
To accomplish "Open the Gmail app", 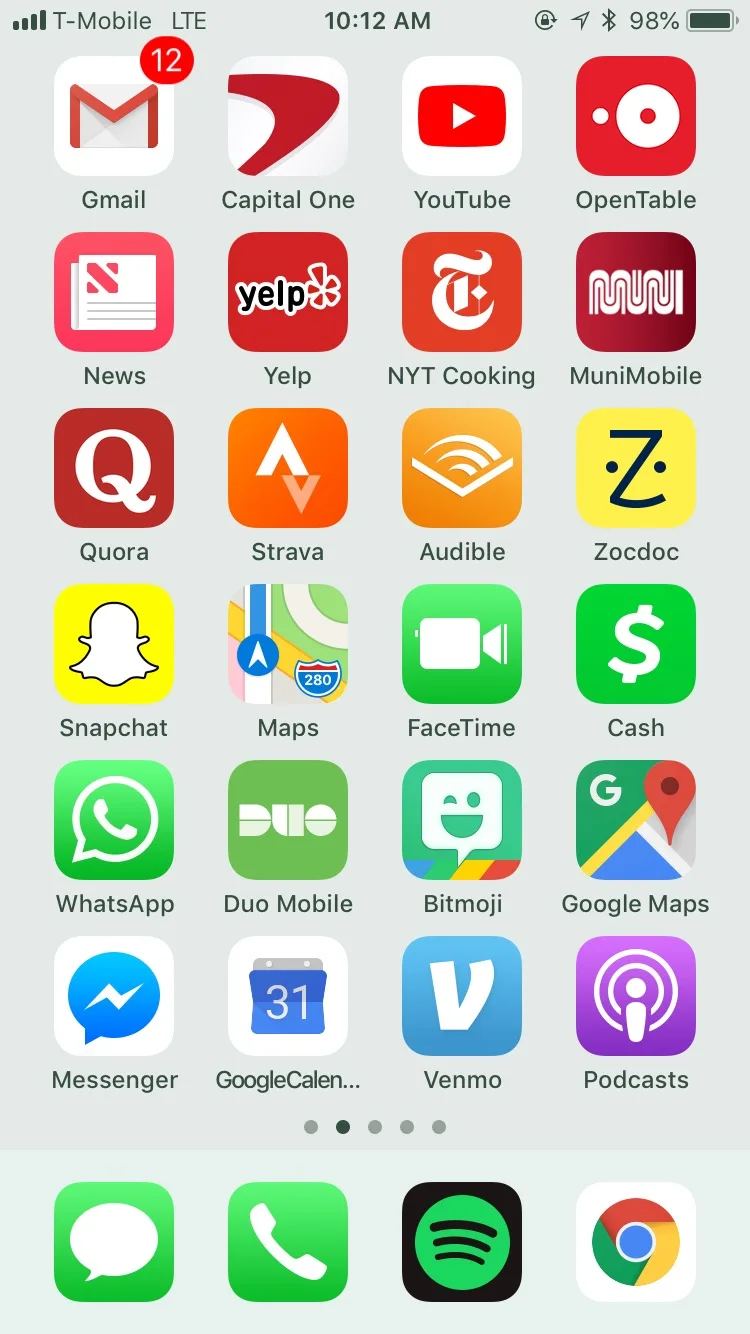I will (114, 116).
